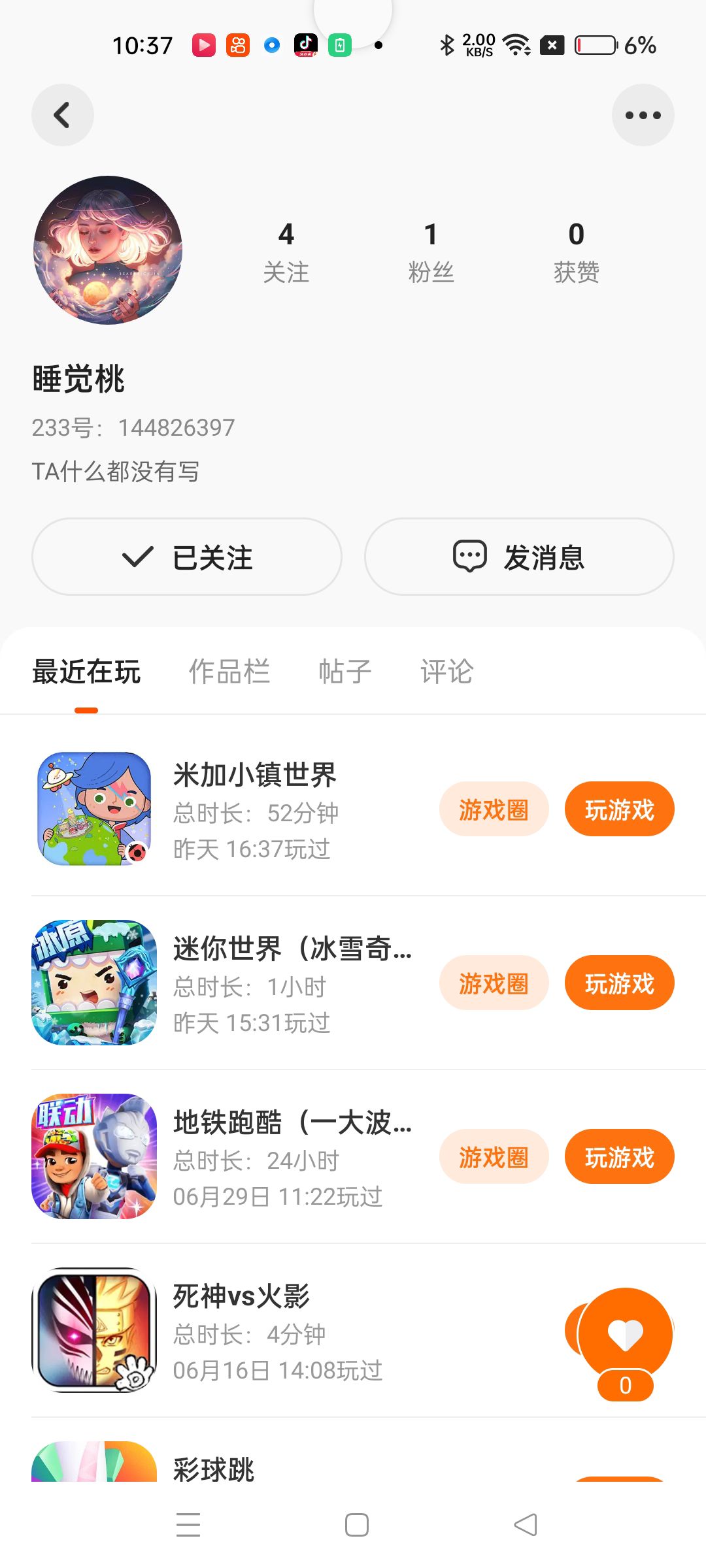View the 关注 following list
Screen dimensions: 706x1568
[286, 252]
